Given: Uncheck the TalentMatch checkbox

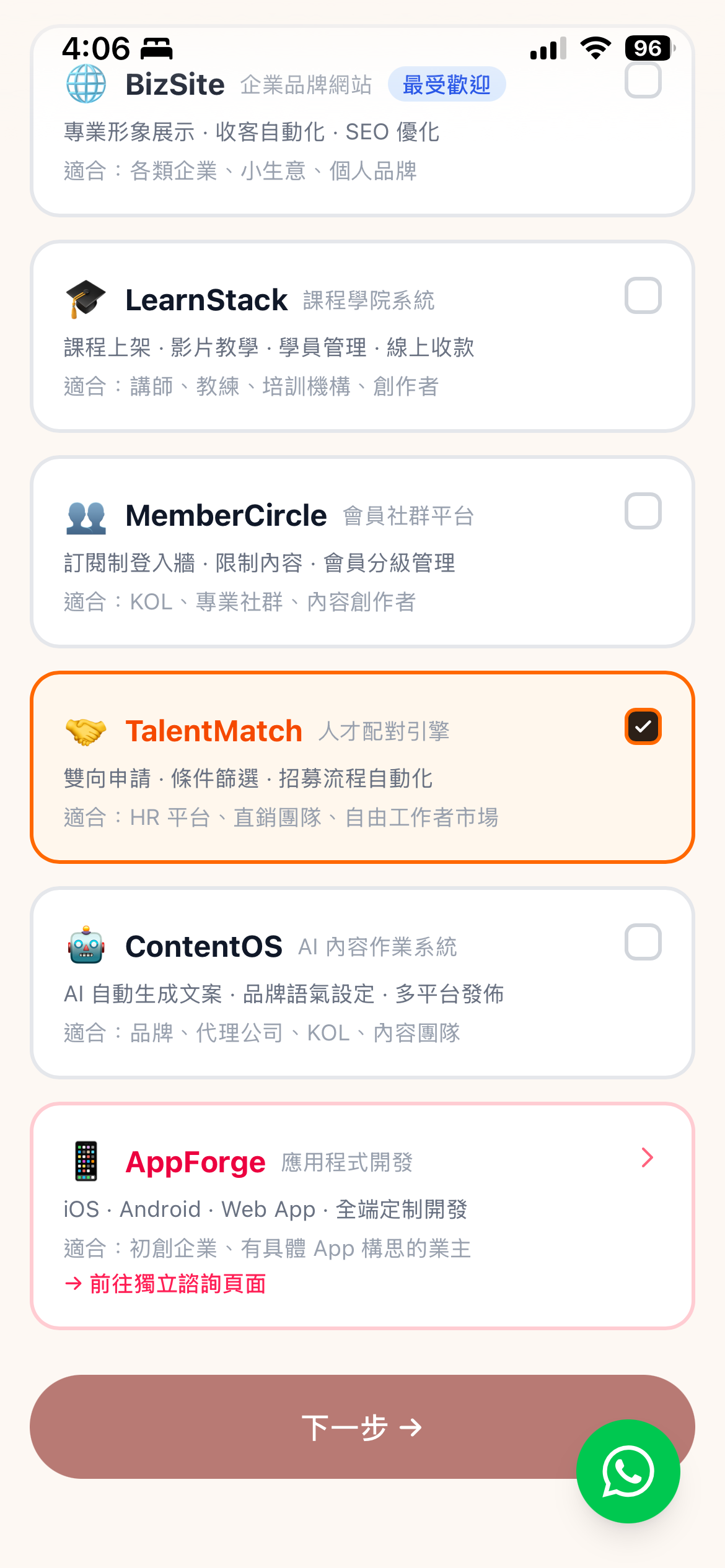Looking at the screenshot, I should click(x=643, y=726).
